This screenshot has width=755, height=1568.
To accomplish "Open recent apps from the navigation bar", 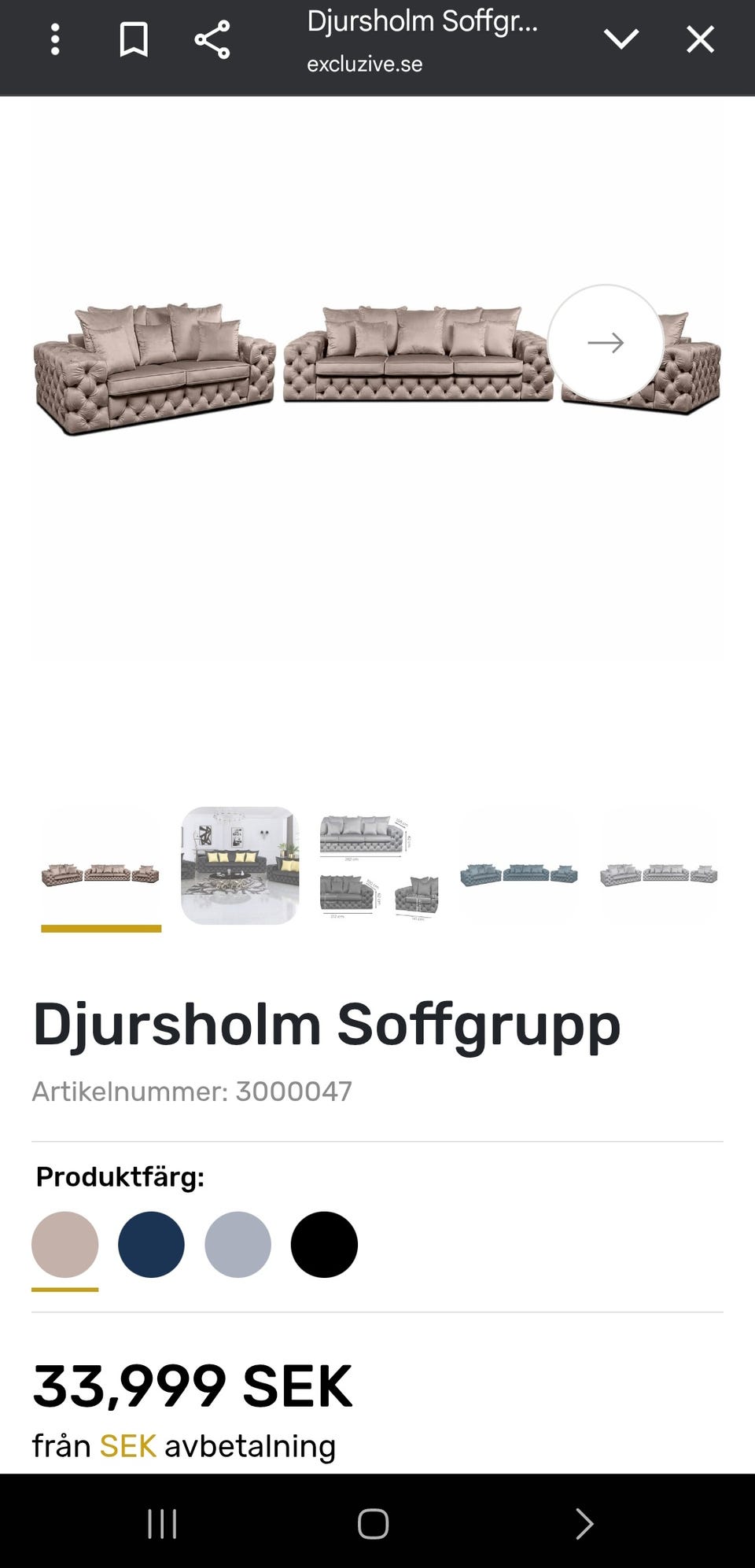I will [x=161, y=1524].
